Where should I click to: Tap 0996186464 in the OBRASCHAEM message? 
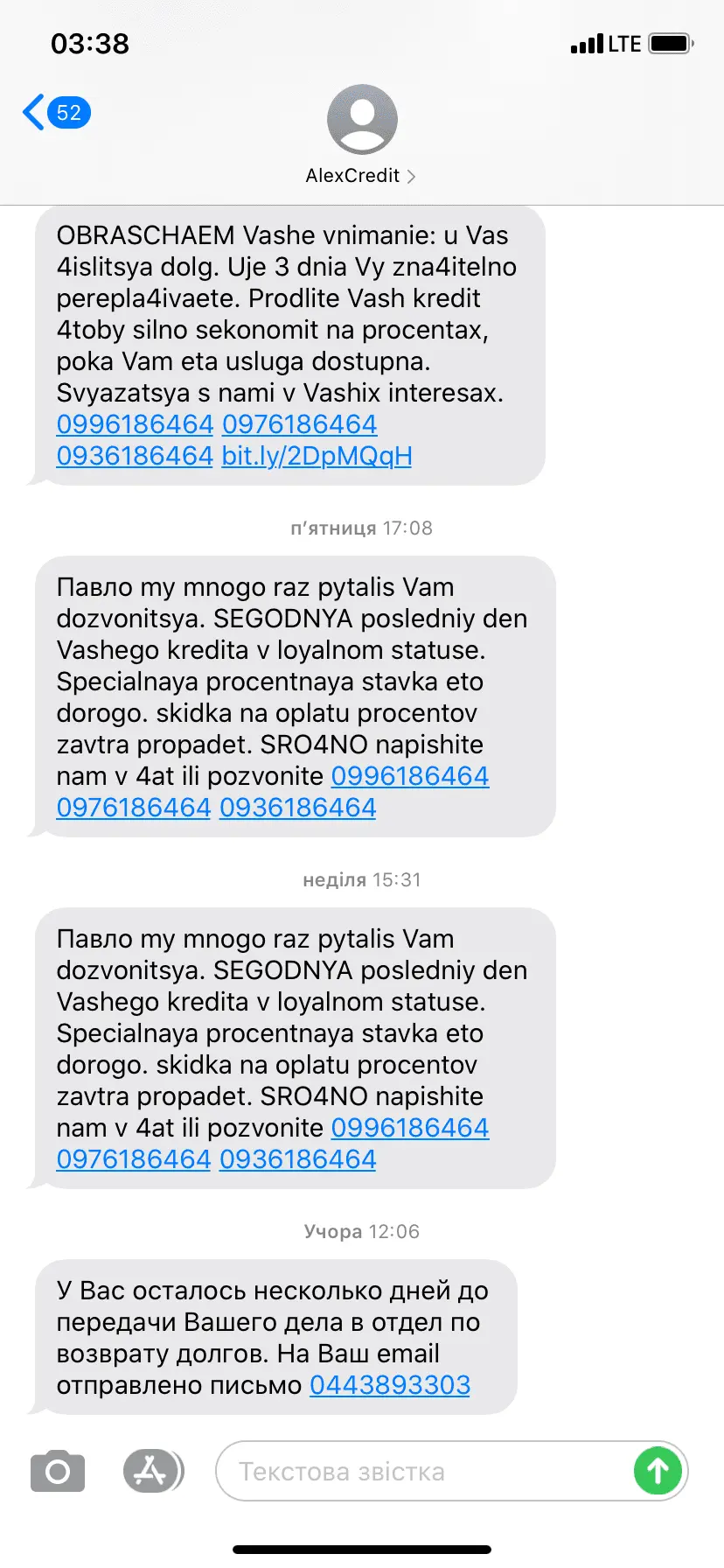click(x=135, y=424)
